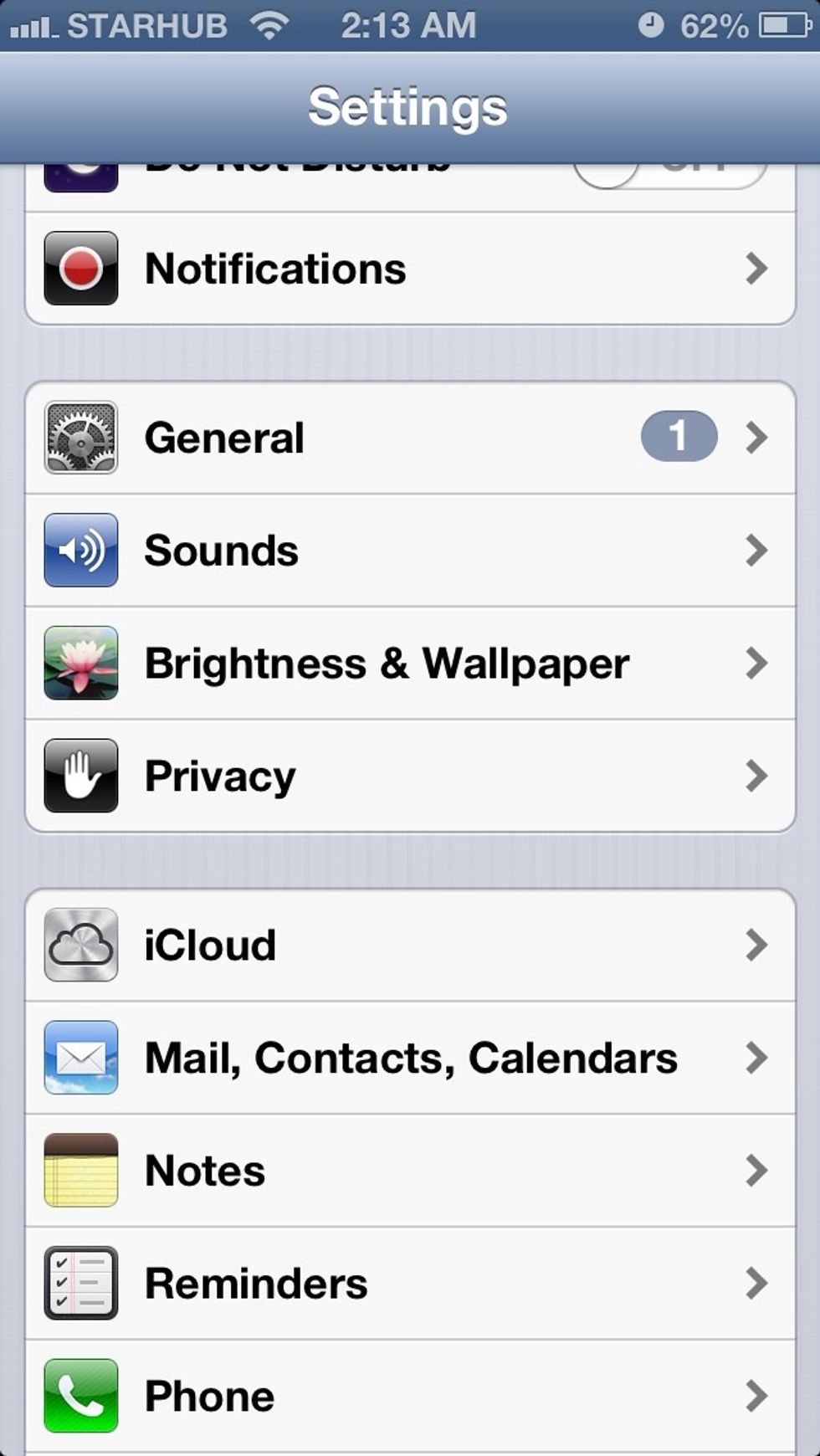Screen dimensions: 820x1456
Task: Tap the Mail envelope icon
Action: pos(80,1058)
